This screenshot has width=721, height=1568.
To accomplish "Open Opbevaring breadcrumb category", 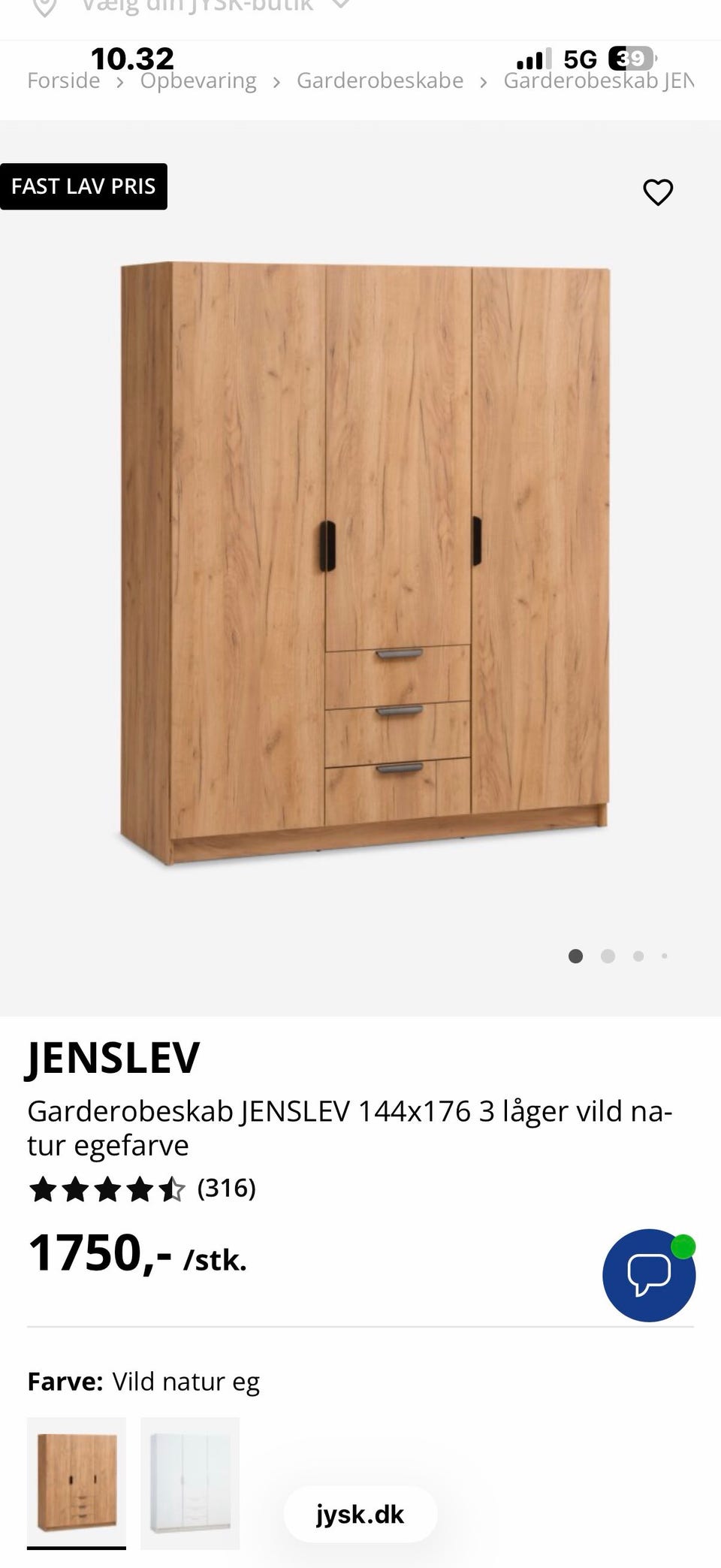I will pyautogui.click(x=198, y=81).
